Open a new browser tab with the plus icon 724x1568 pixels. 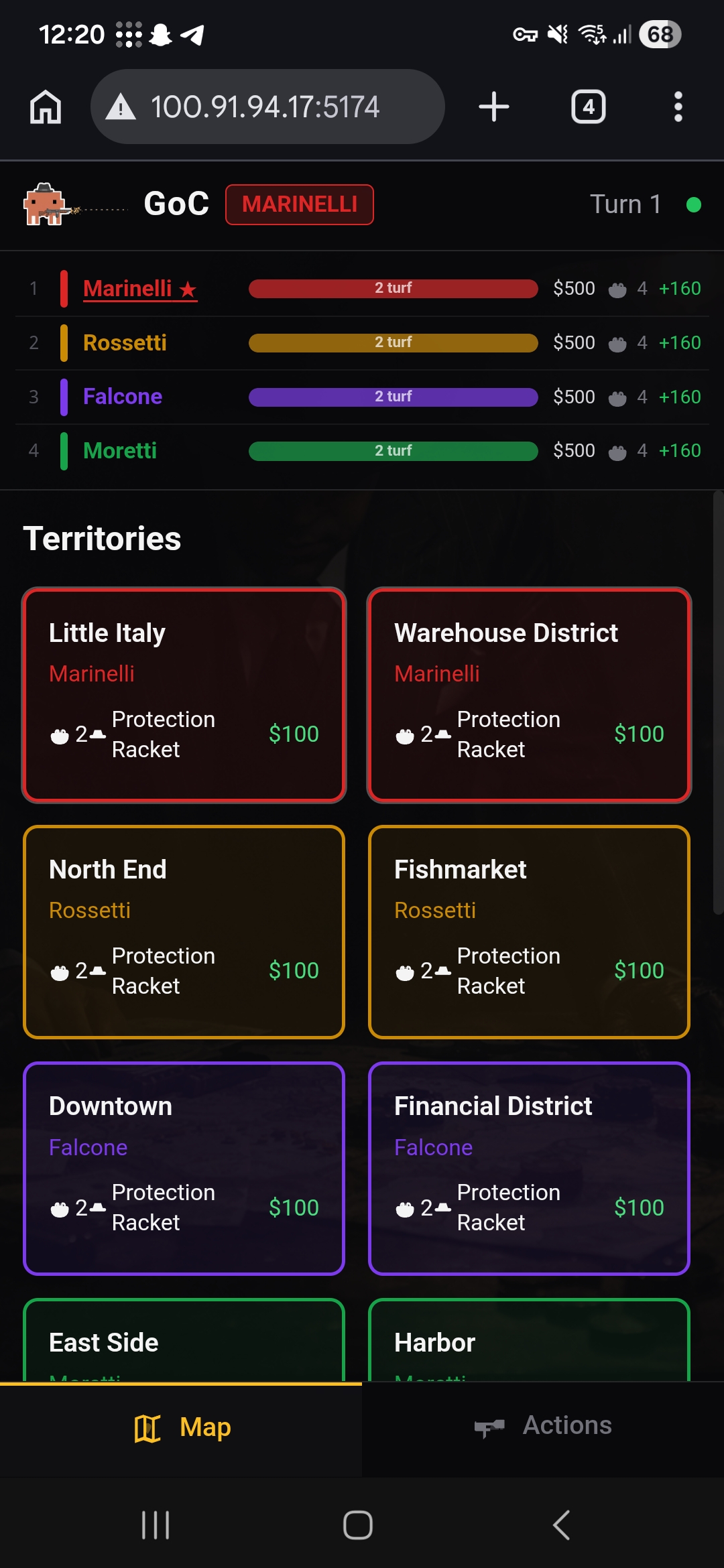(x=493, y=106)
